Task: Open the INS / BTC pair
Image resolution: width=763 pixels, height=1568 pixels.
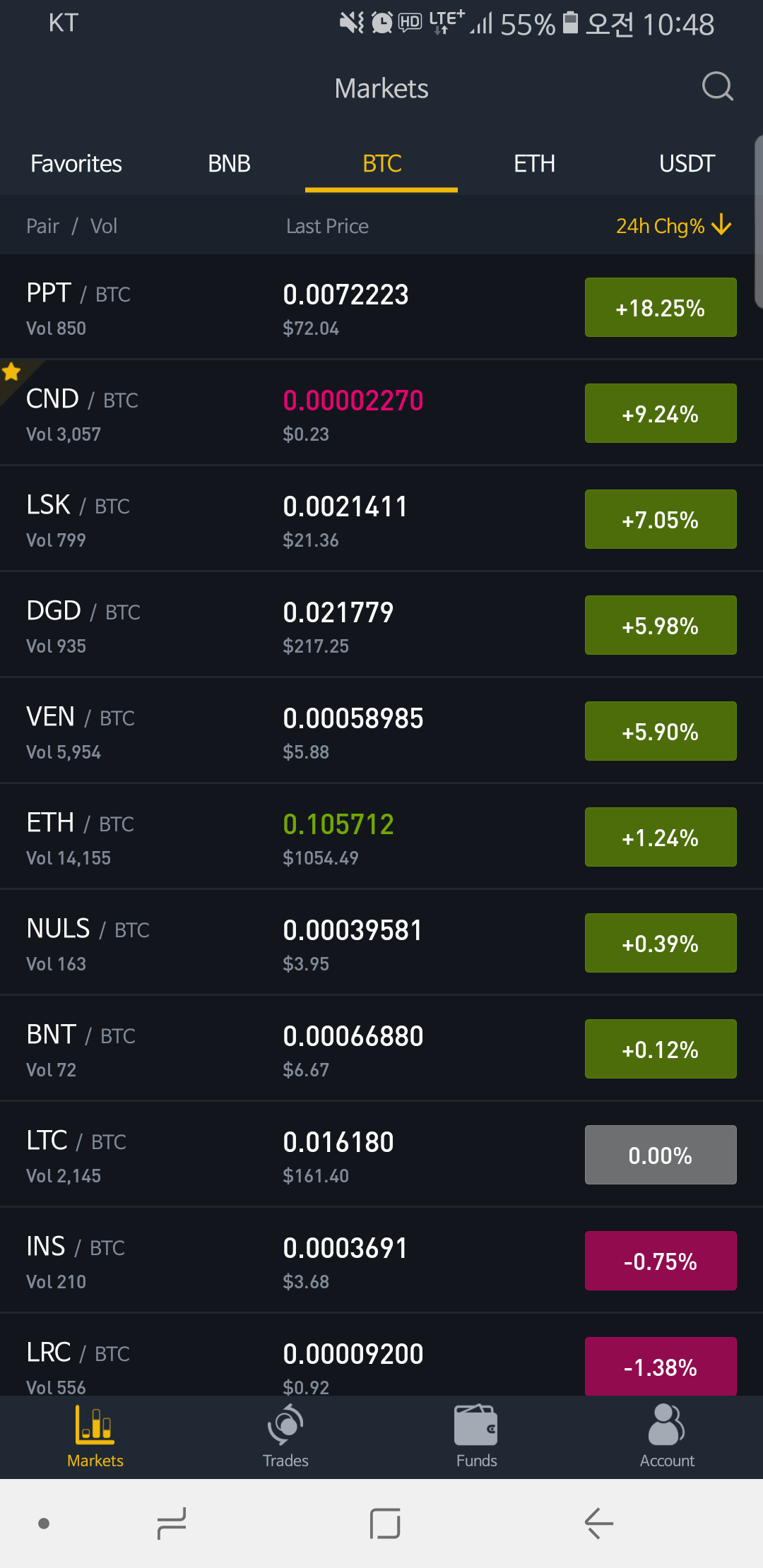Action: [283, 1261]
